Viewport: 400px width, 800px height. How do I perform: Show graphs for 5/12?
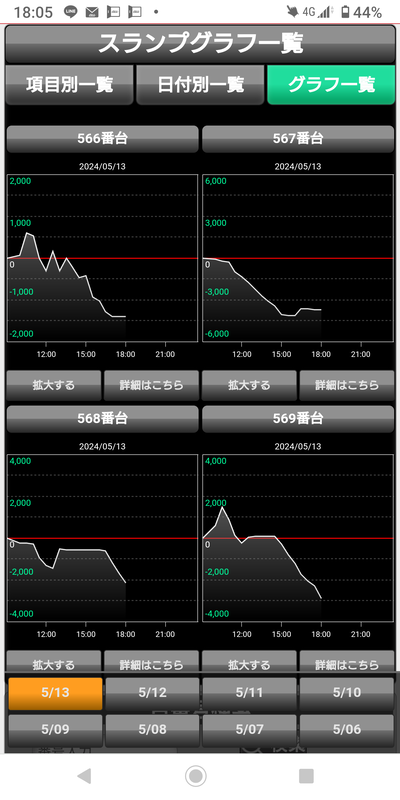tap(152, 693)
